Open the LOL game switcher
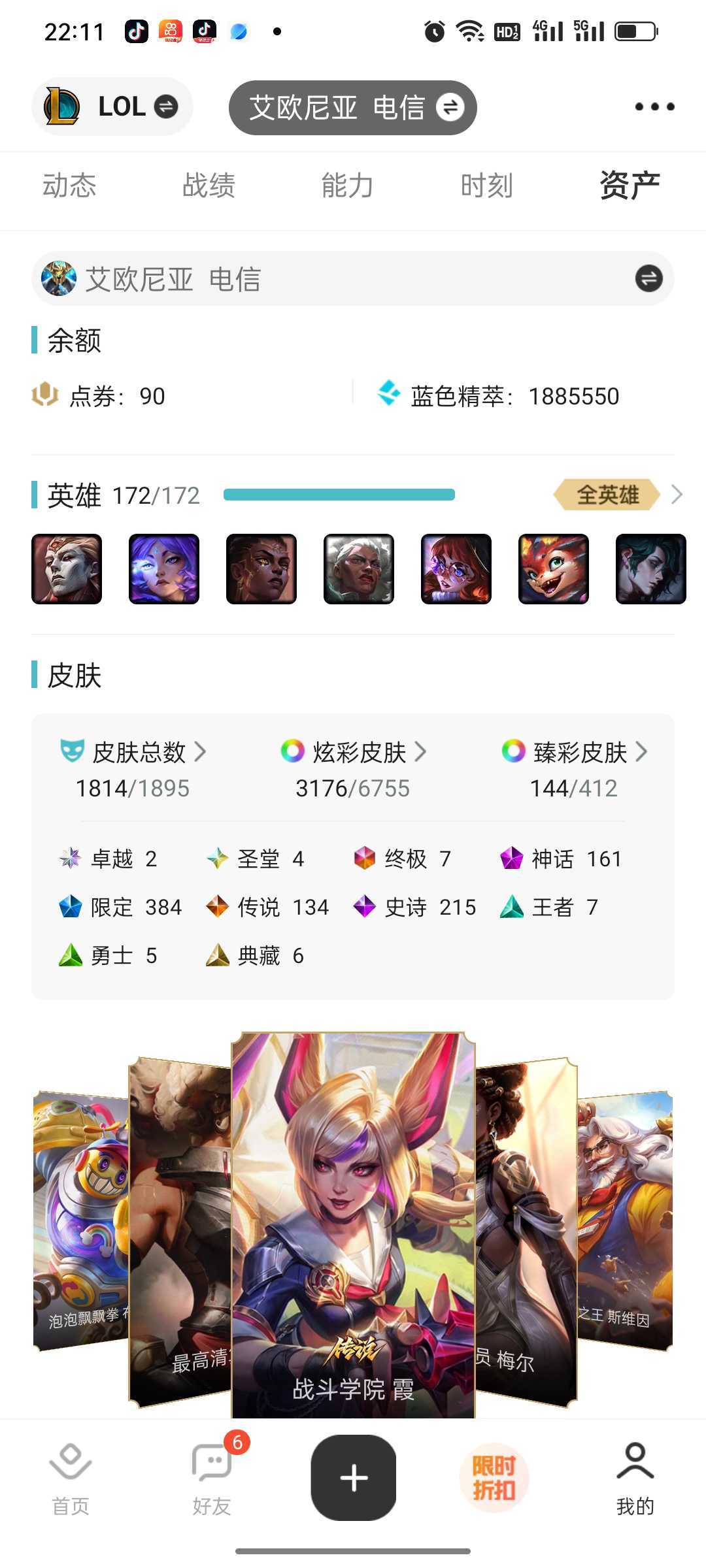This screenshot has height=1568, width=706. 112,106
